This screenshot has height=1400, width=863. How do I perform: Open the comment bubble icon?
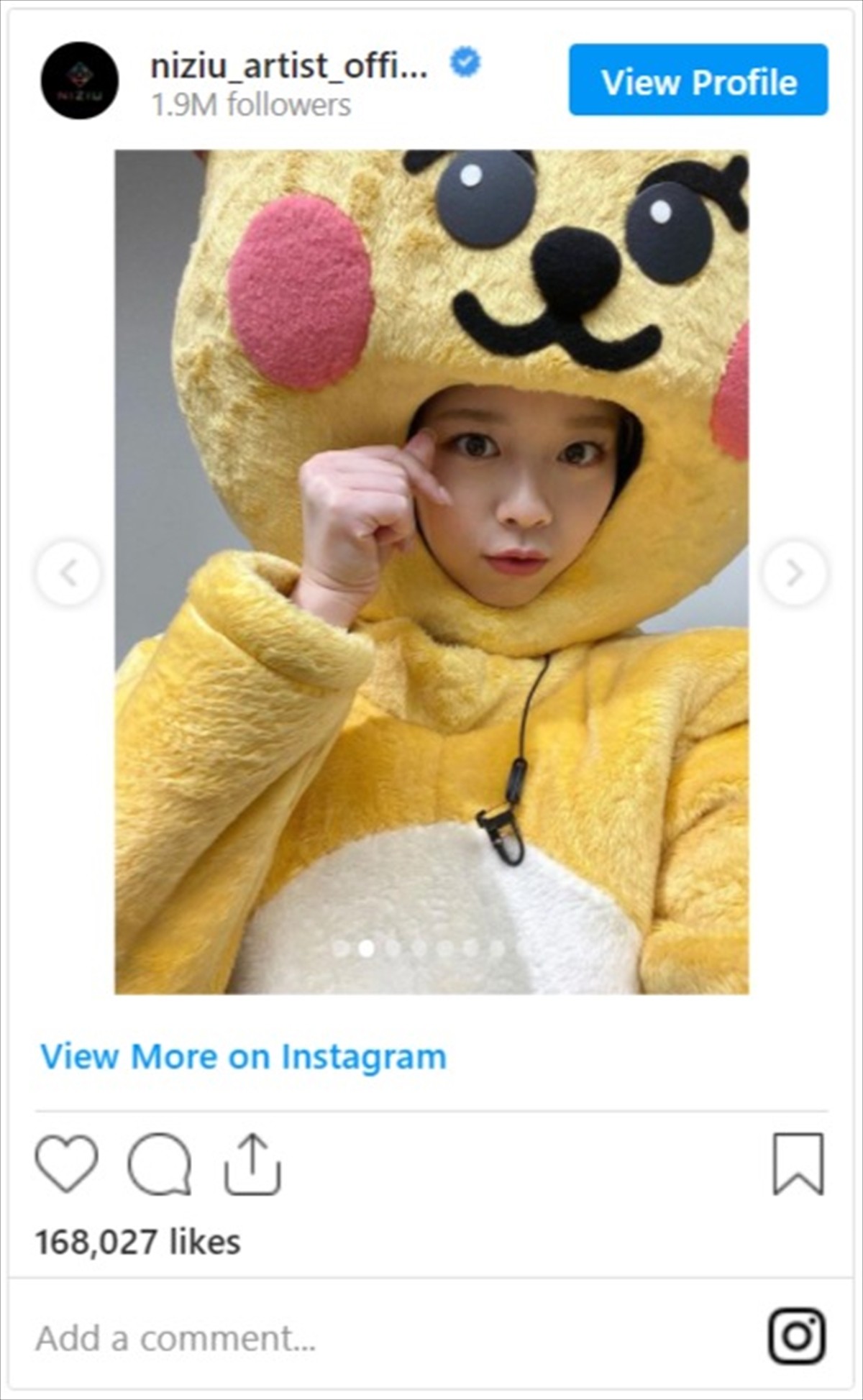[159, 1163]
